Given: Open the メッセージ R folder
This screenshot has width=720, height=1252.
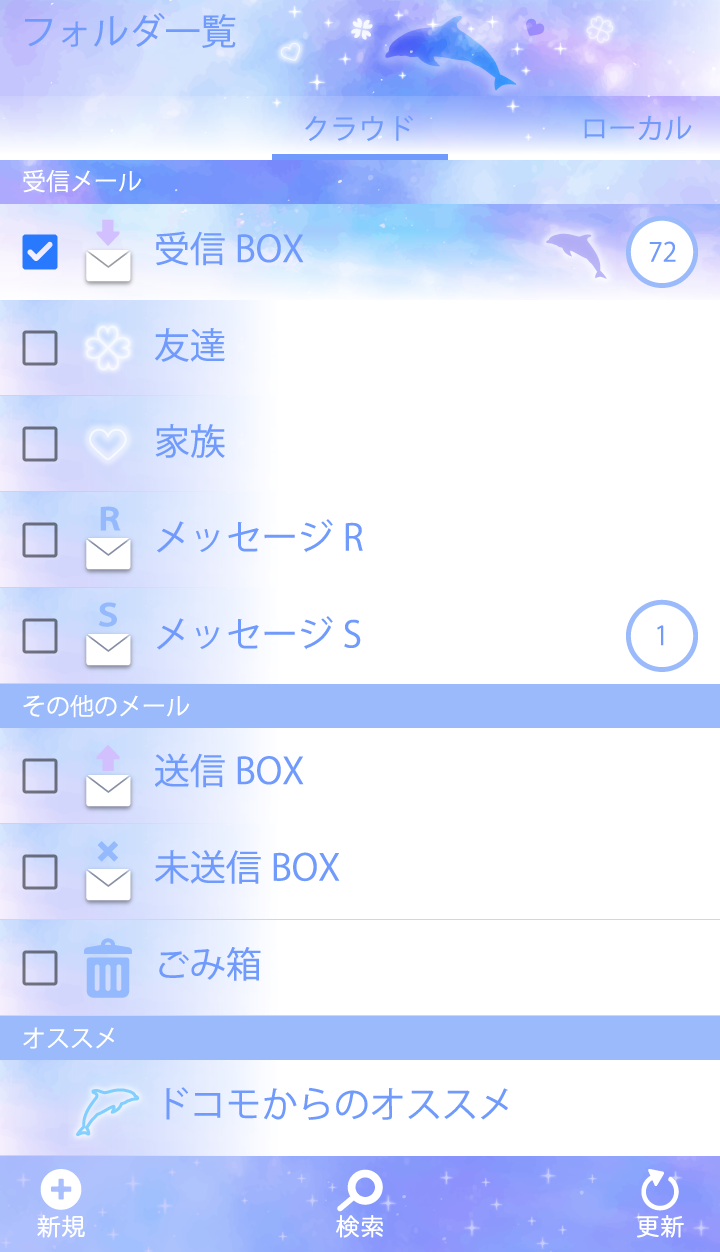Looking at the screenshot, I should [259, 538].
